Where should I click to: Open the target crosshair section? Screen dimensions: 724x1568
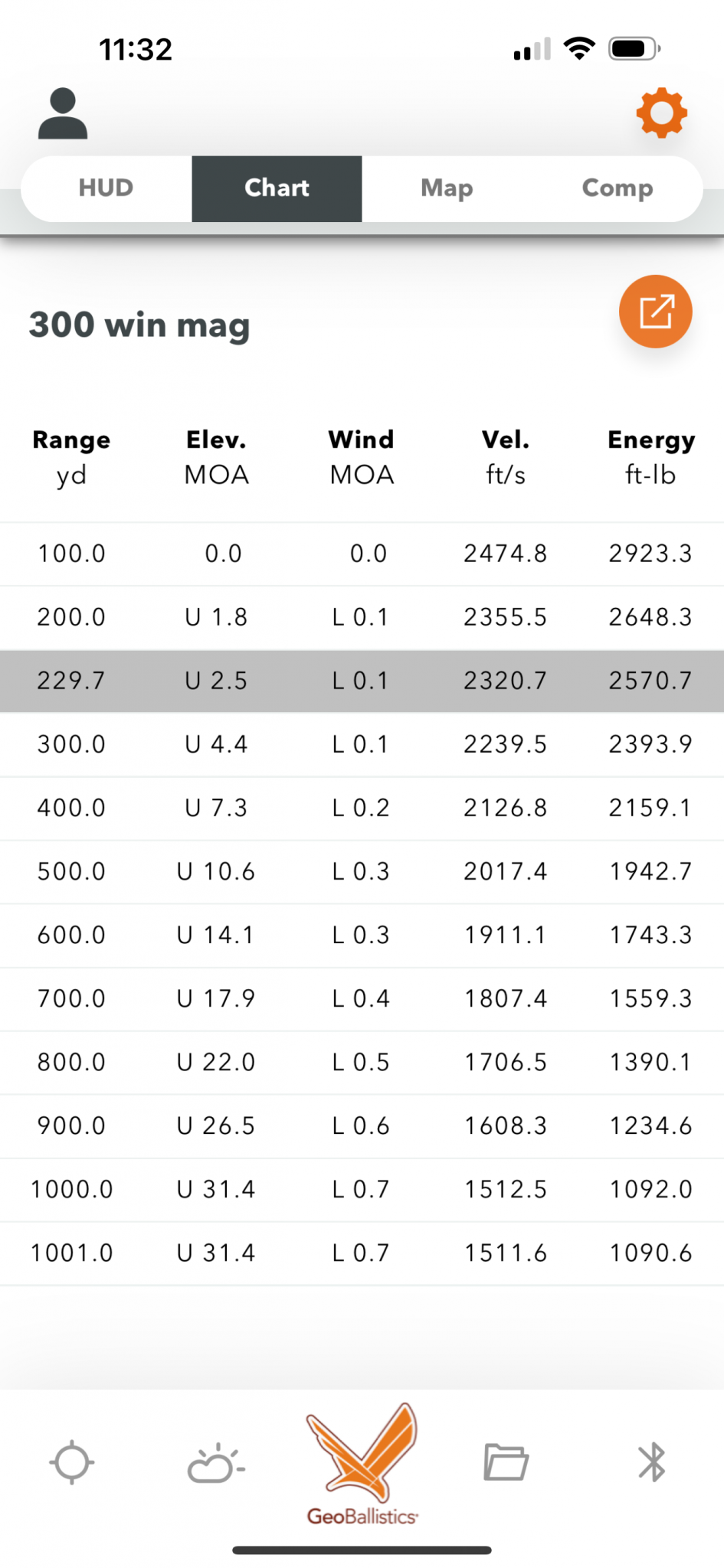pyautogui.click(x=72, y=1462)
